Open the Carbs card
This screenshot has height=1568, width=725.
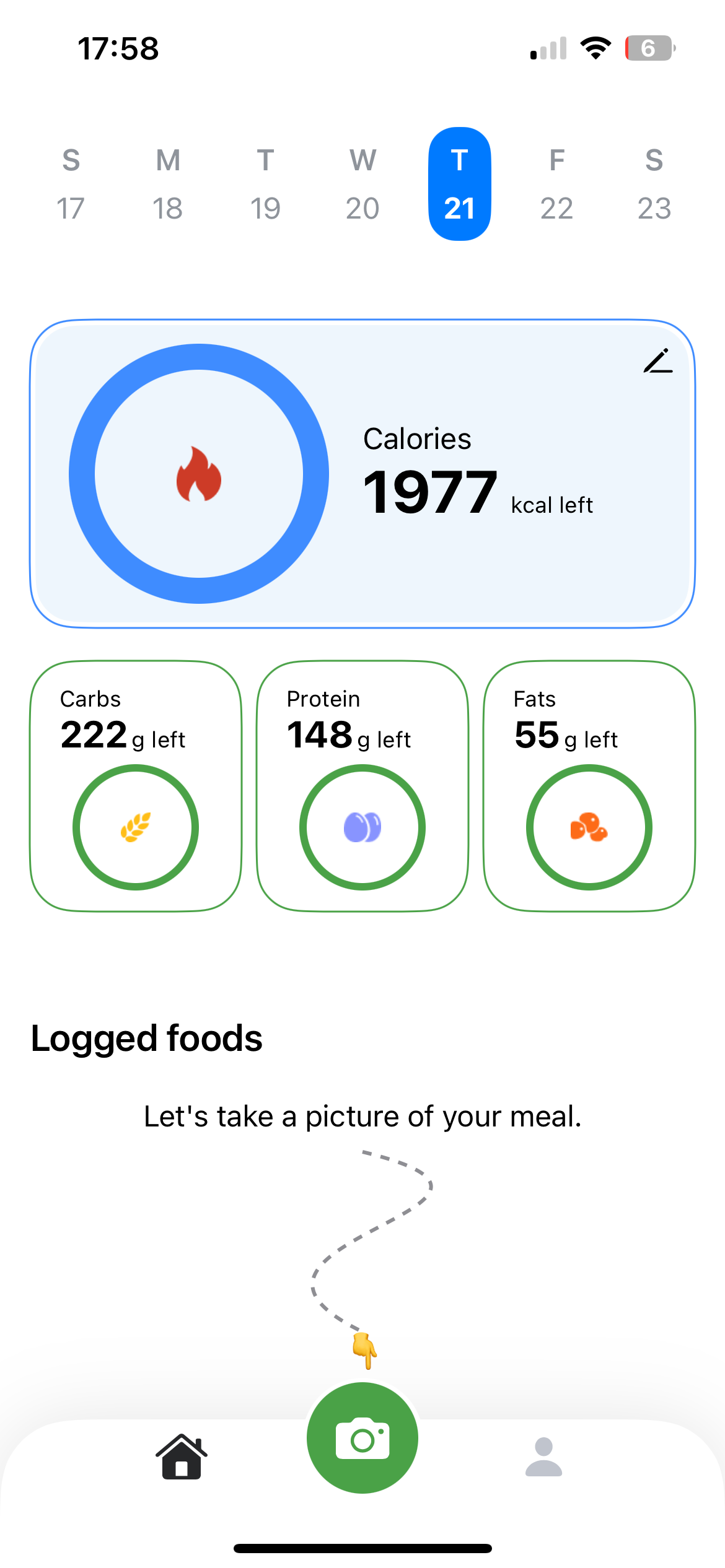(136, 786)
